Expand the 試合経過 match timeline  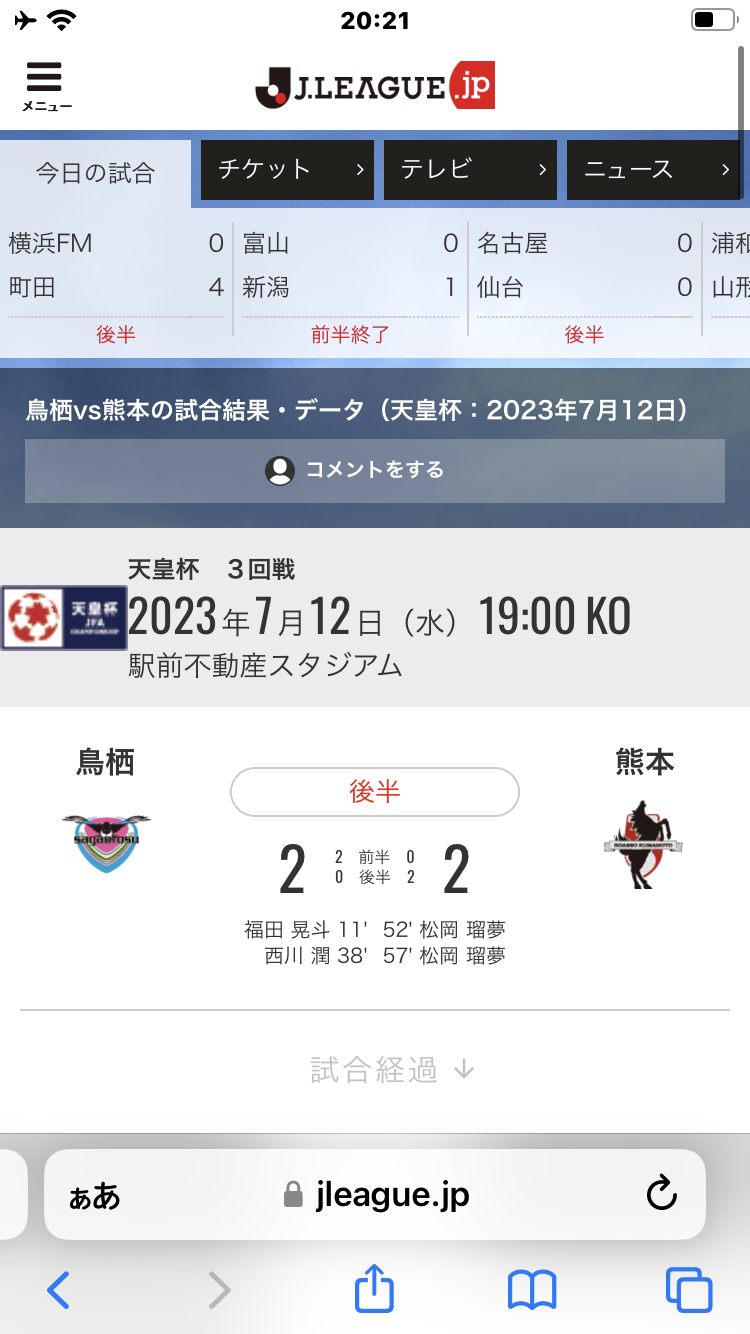392,1070
